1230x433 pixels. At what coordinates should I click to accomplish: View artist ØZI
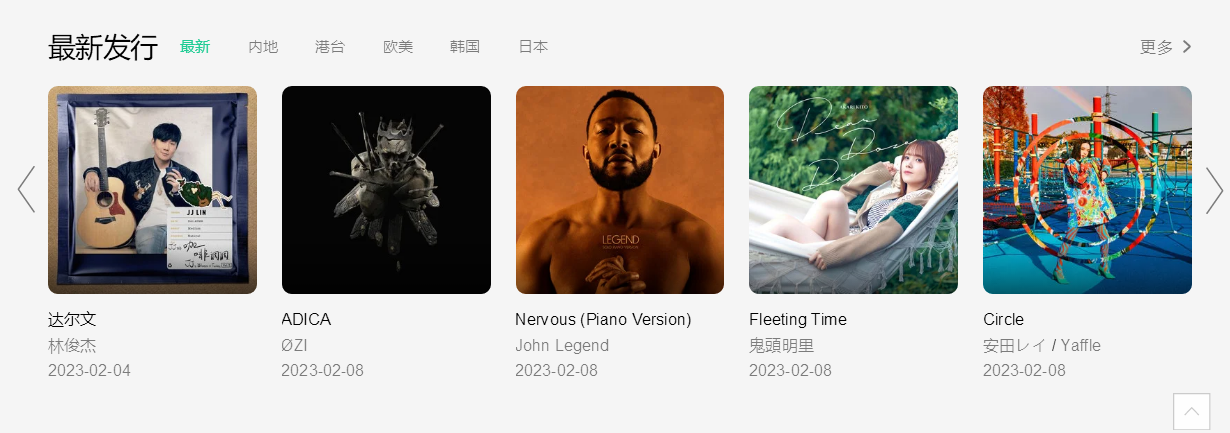(x=294, y=346)
